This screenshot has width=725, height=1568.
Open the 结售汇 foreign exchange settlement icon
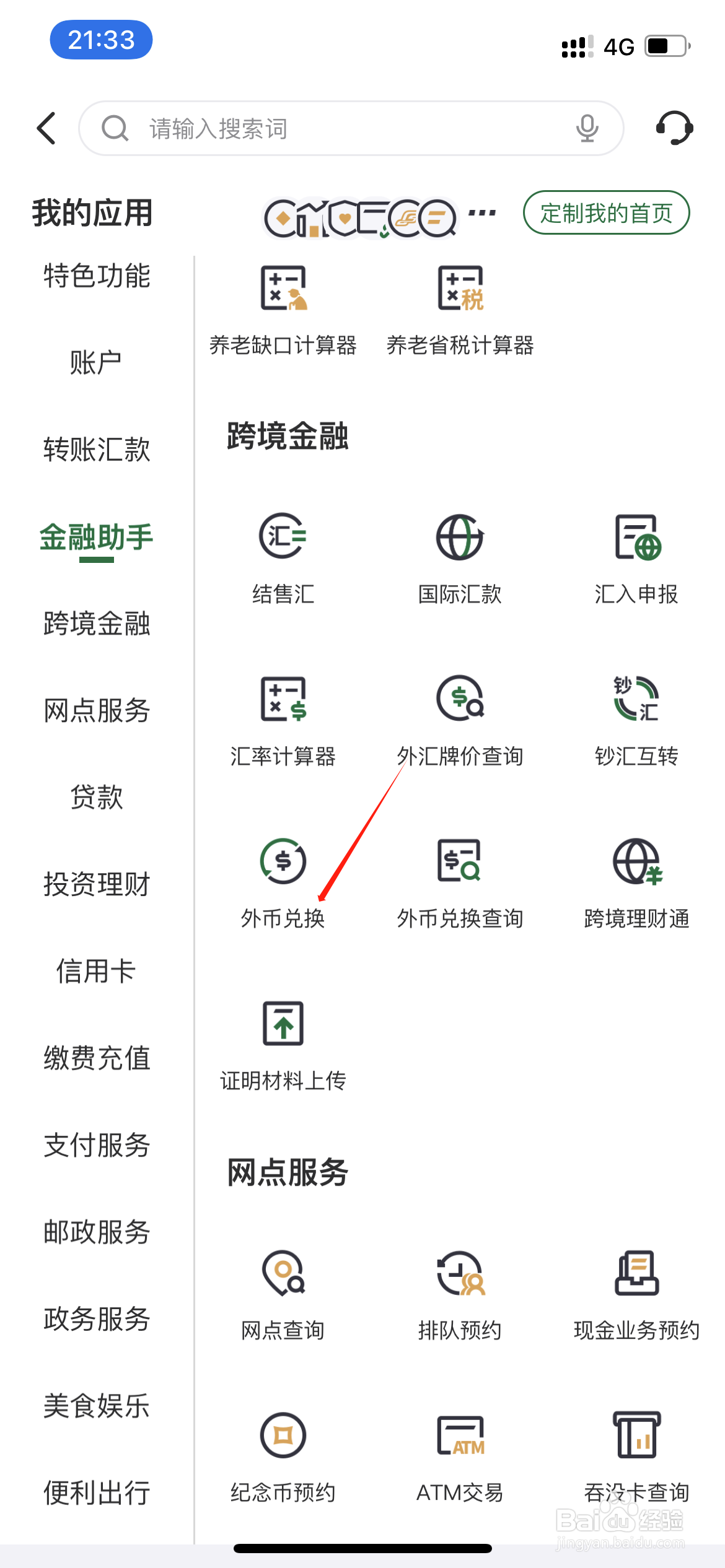point(282,555)
